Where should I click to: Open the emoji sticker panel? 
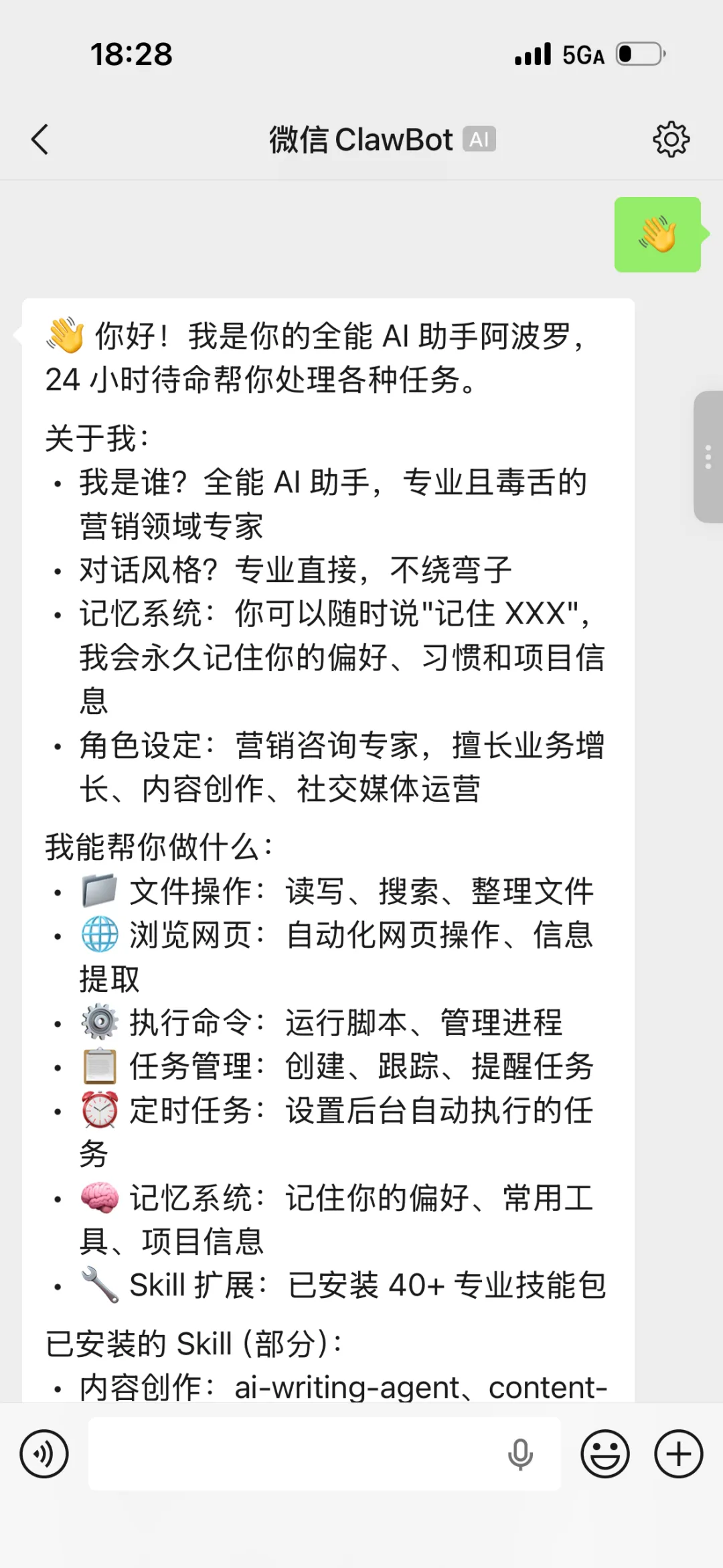(605, 1454)
